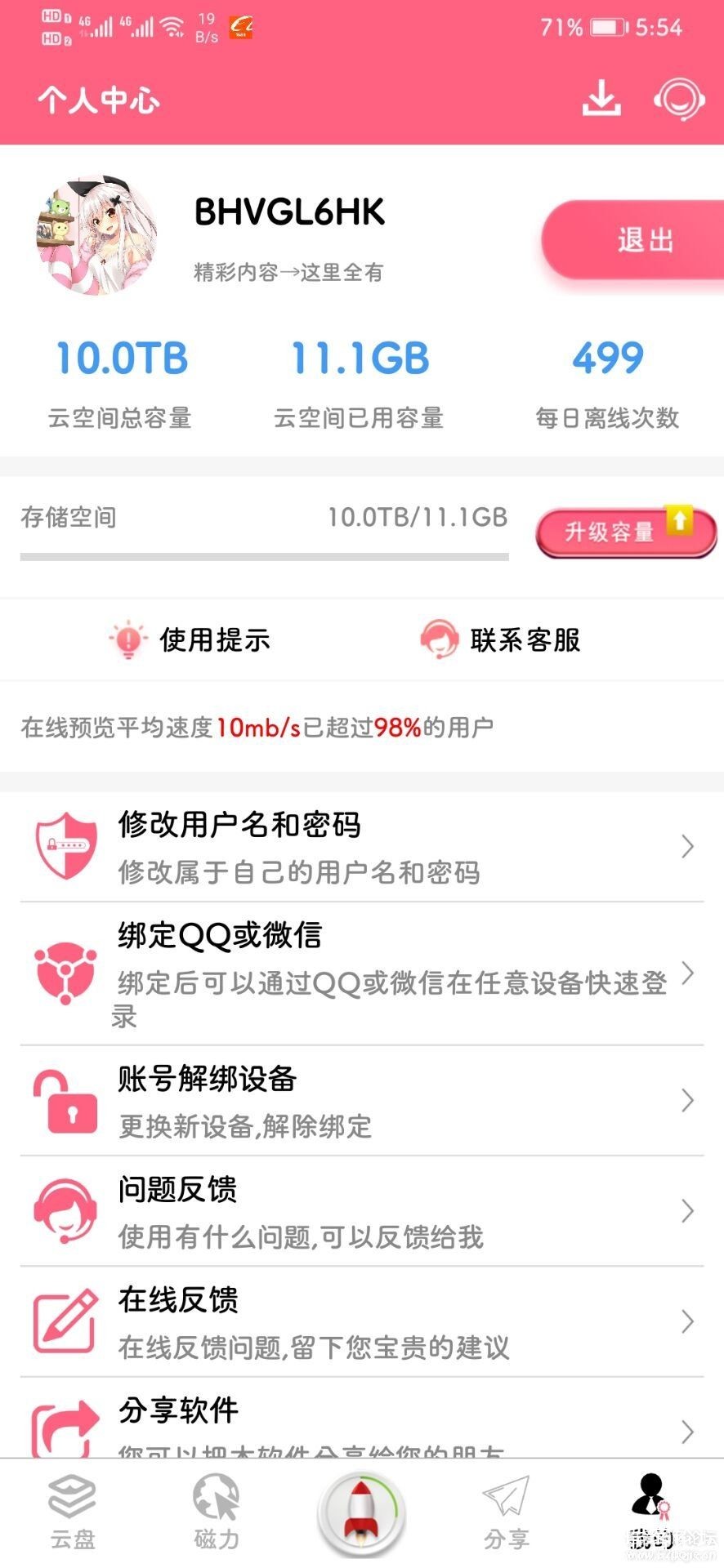Tap the profile avatar picture

97,234
